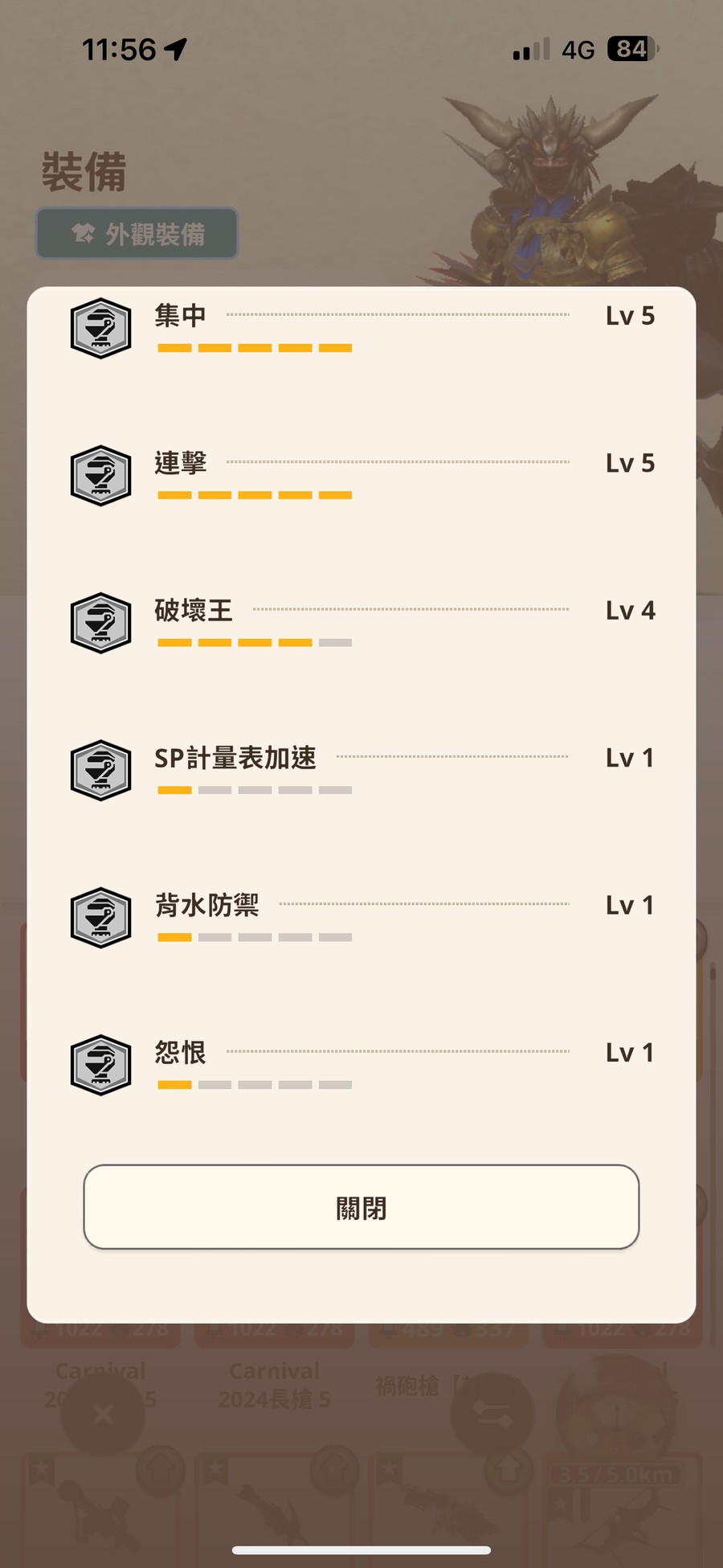The width and height of the screenshot is (723, 1568).
Task: Close the skills dialog with 關閉
Action: [x=361, y=1206]
